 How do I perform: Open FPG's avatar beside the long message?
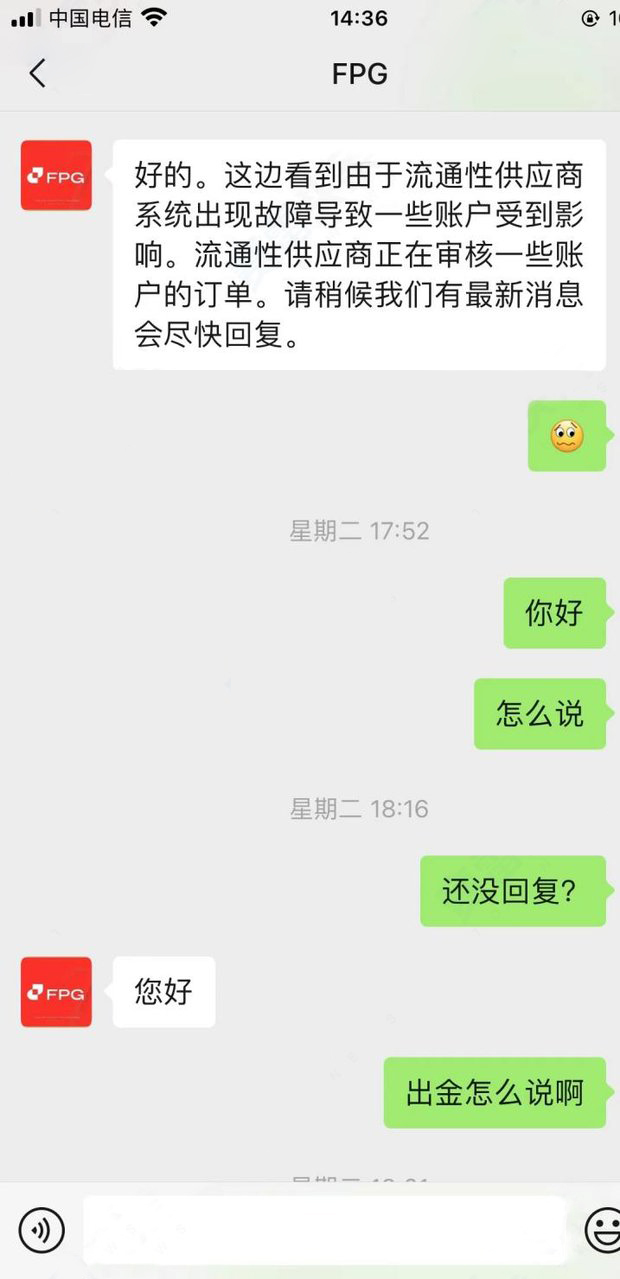coord(56,175)
